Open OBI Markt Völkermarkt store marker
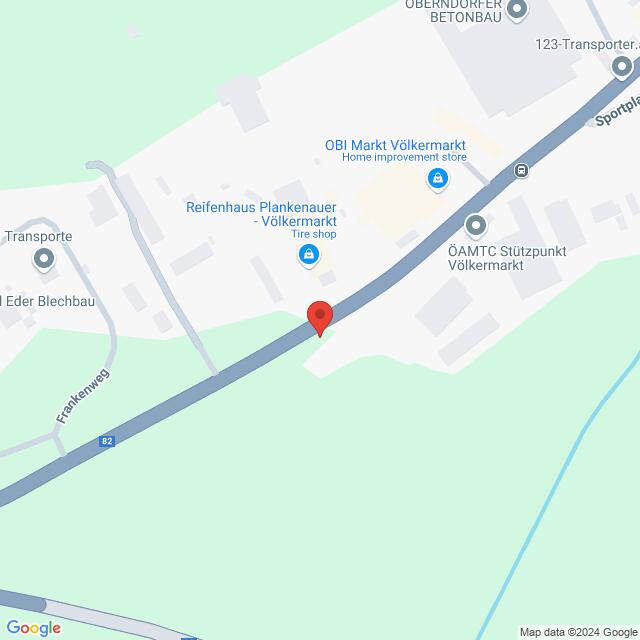Screen dimensions: 640x640 click(x=437, y=179)
